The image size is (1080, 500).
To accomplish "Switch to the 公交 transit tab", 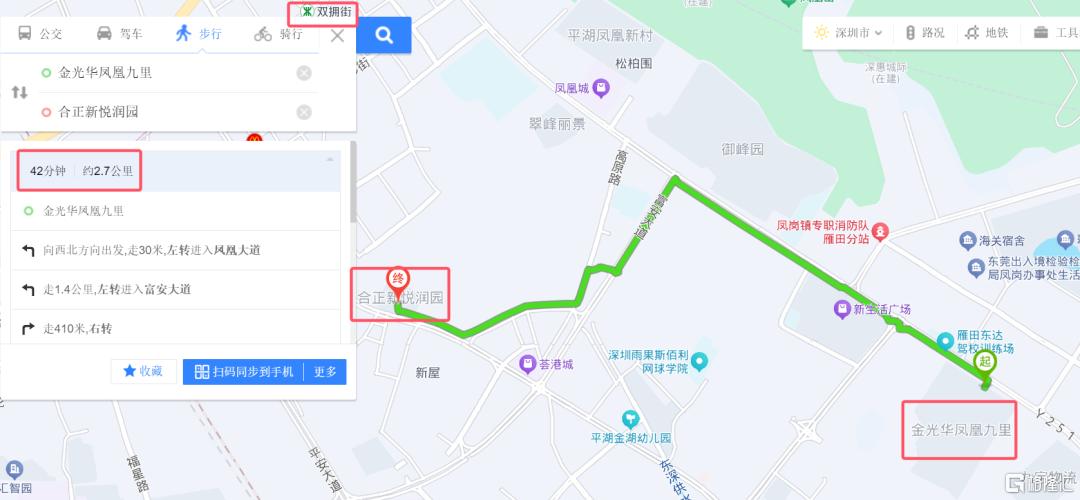I will pyautogui.click(x=40, y=34).
